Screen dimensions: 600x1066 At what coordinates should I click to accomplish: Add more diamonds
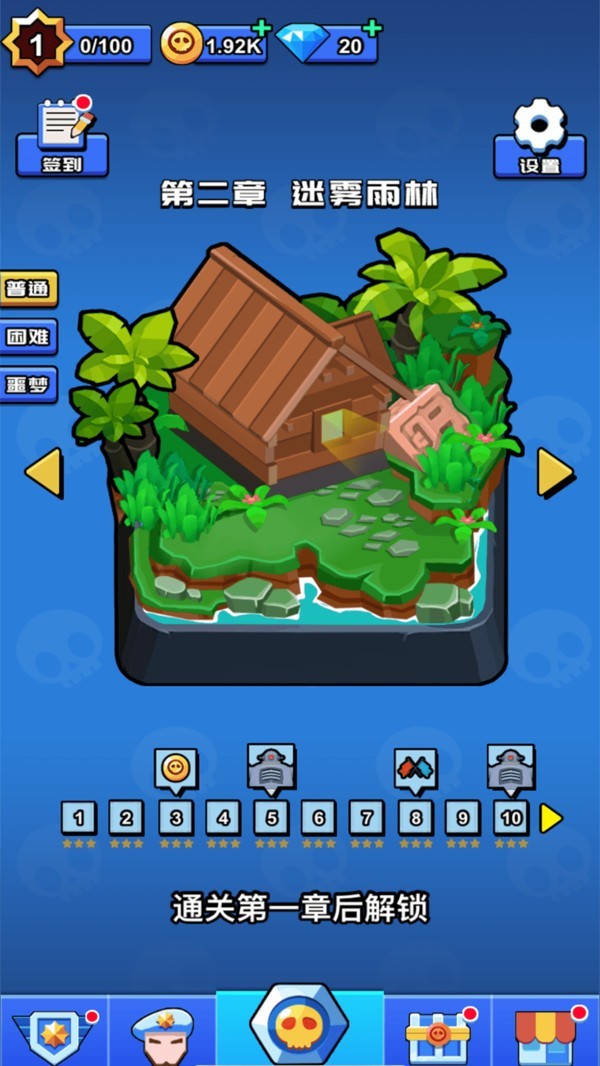click(373, 29)
